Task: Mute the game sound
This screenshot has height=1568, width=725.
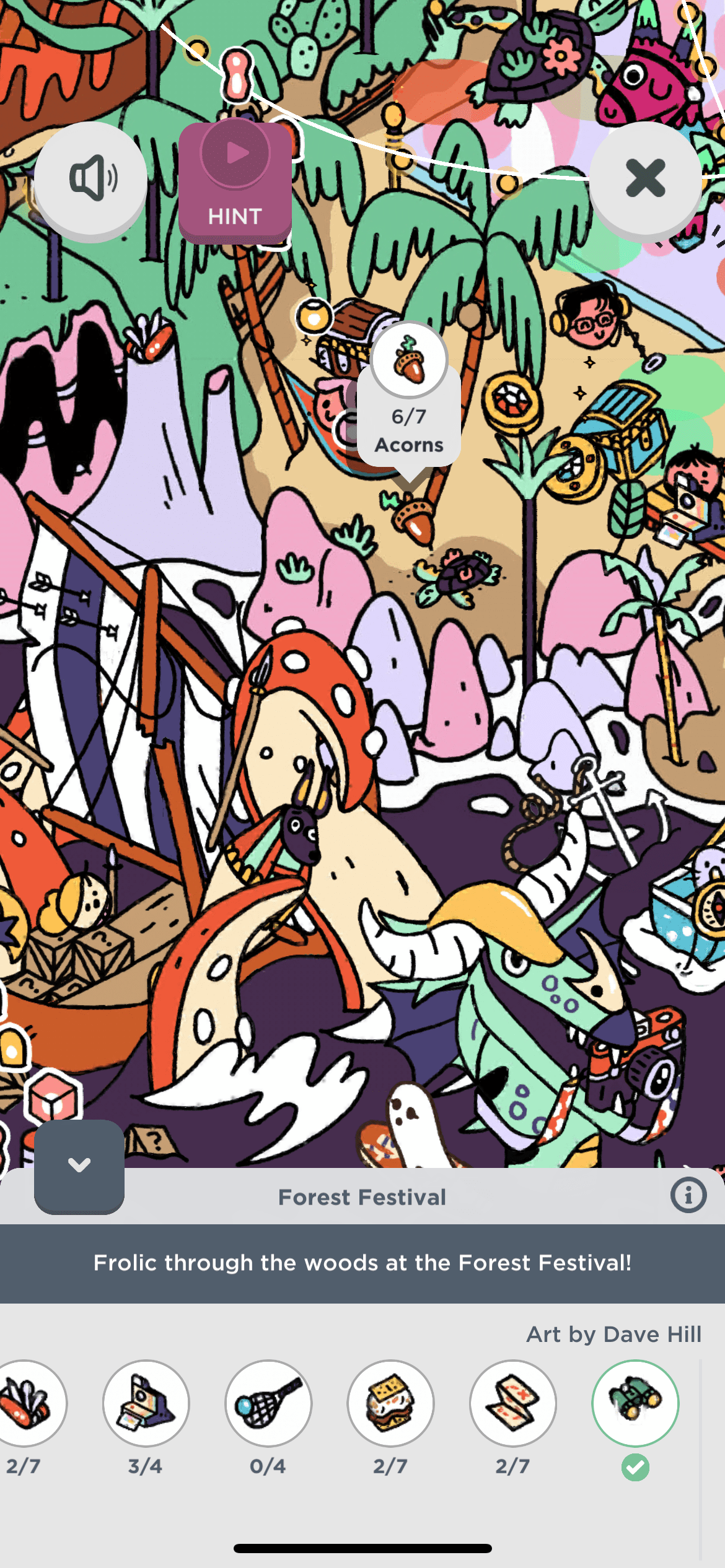Action: pos(91,178)
